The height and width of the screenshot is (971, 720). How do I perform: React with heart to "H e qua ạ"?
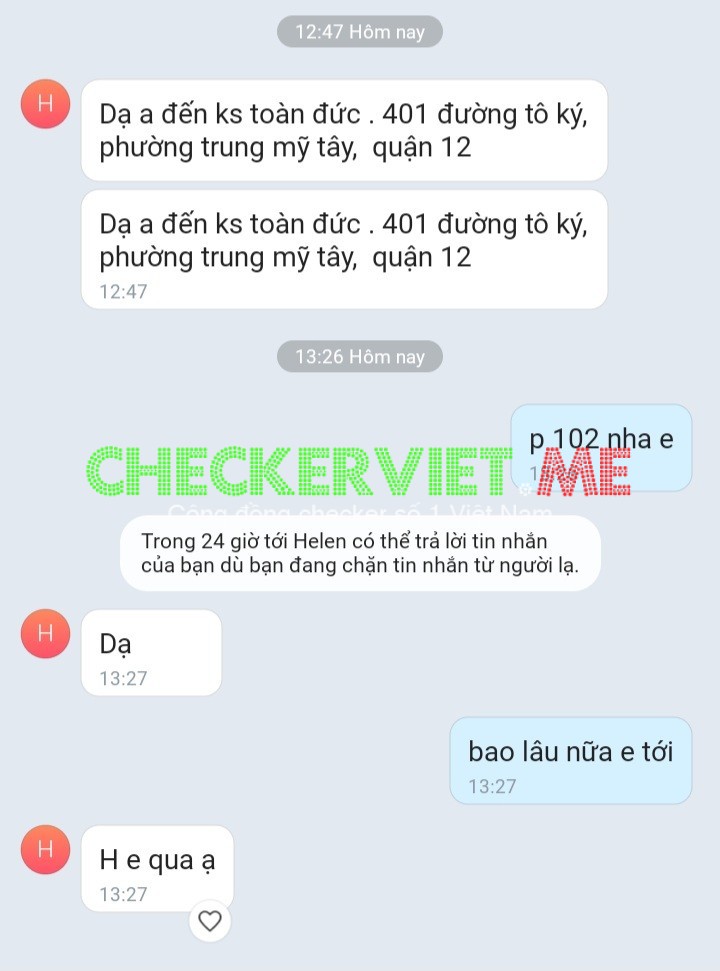(210, 921)
